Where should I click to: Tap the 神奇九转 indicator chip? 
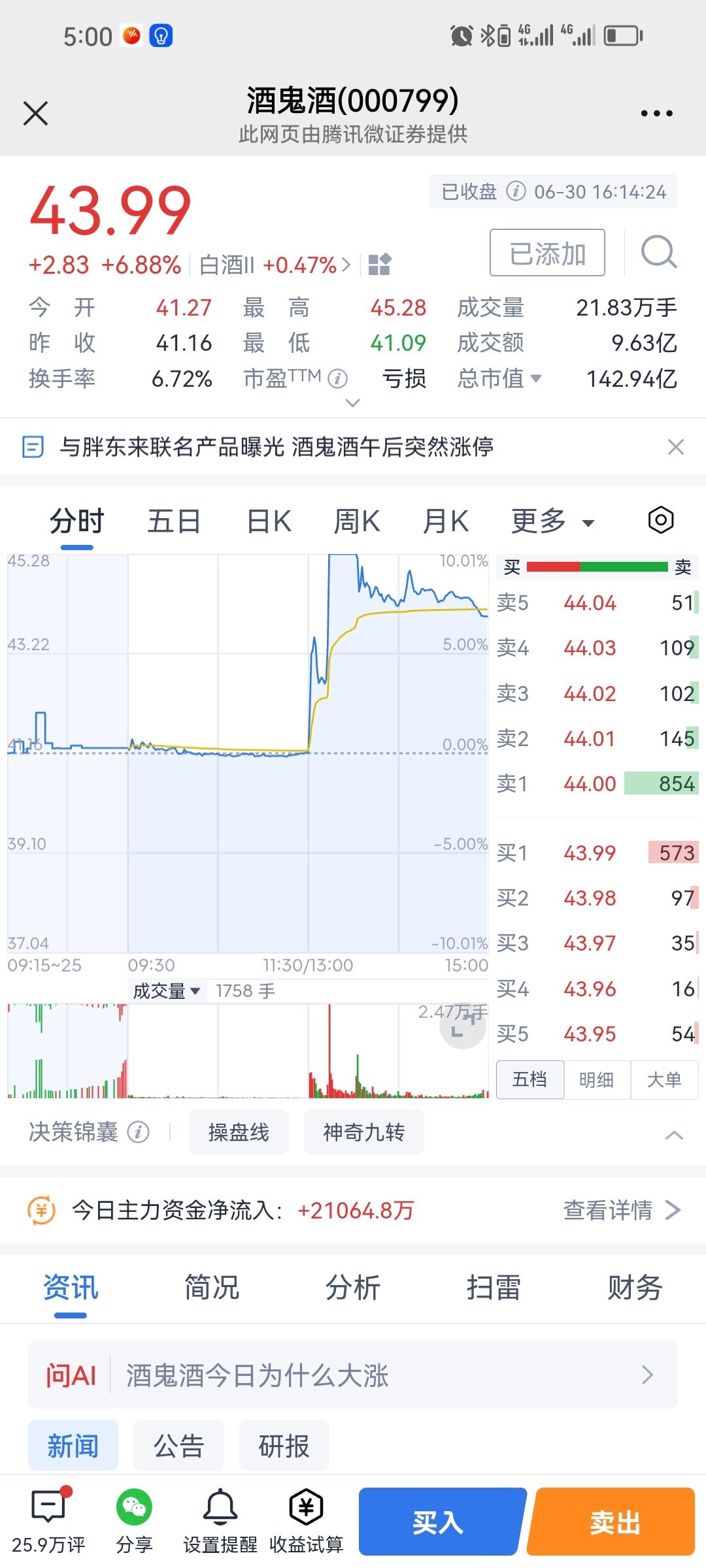pos(364,1132)
